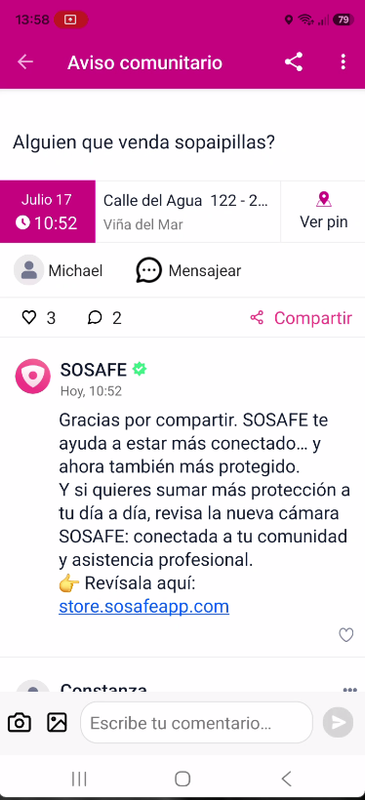
Task: Go back using the header arrow
Action: coord(25,62)
